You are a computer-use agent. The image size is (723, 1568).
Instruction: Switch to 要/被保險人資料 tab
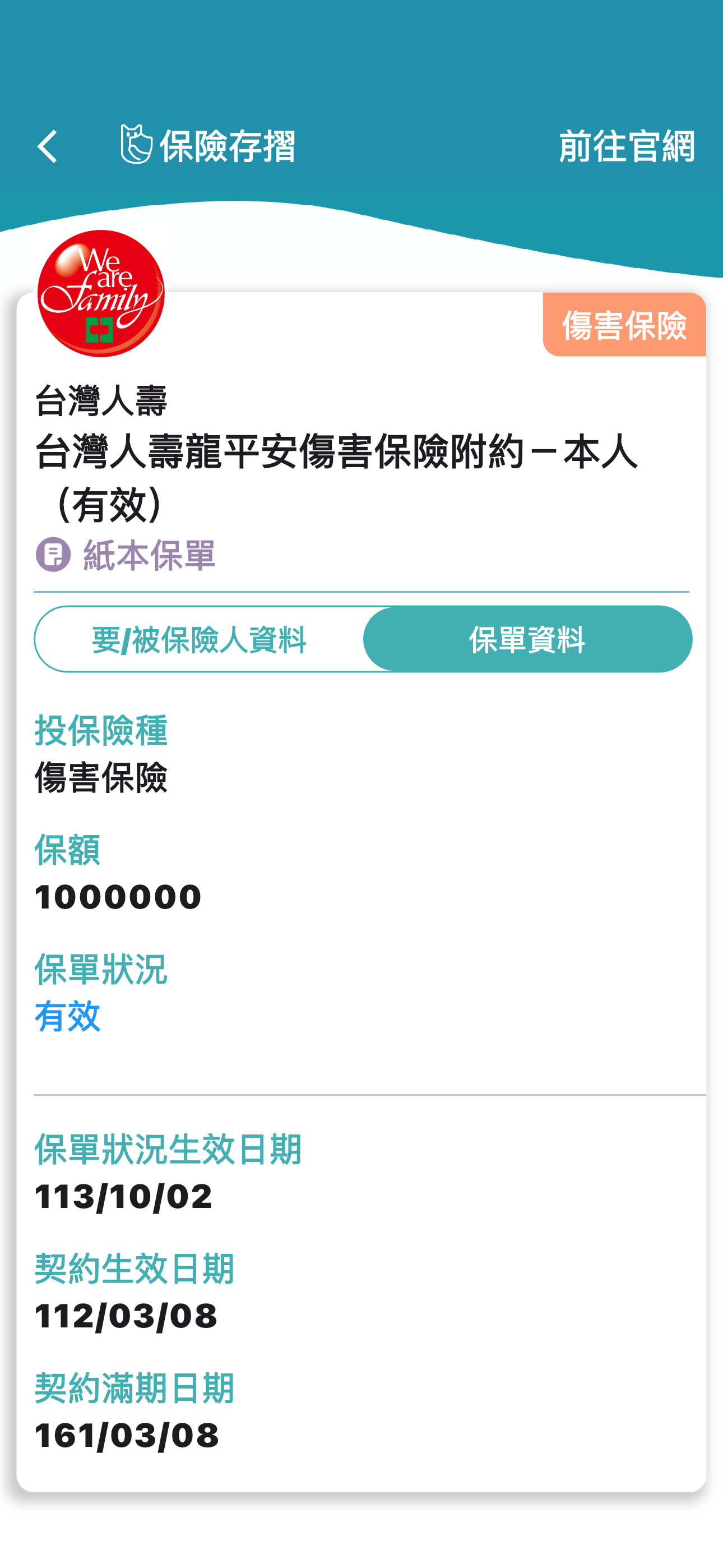(199, 639)
